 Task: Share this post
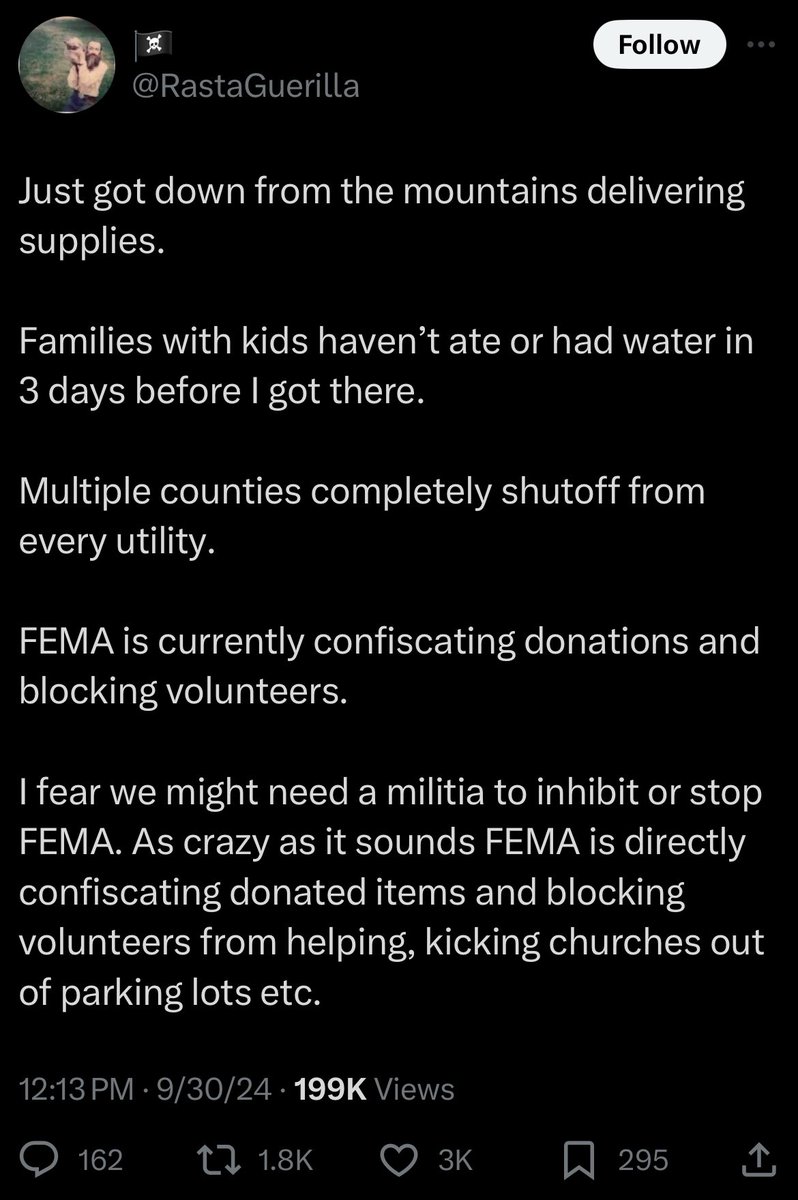(757, 1159)
